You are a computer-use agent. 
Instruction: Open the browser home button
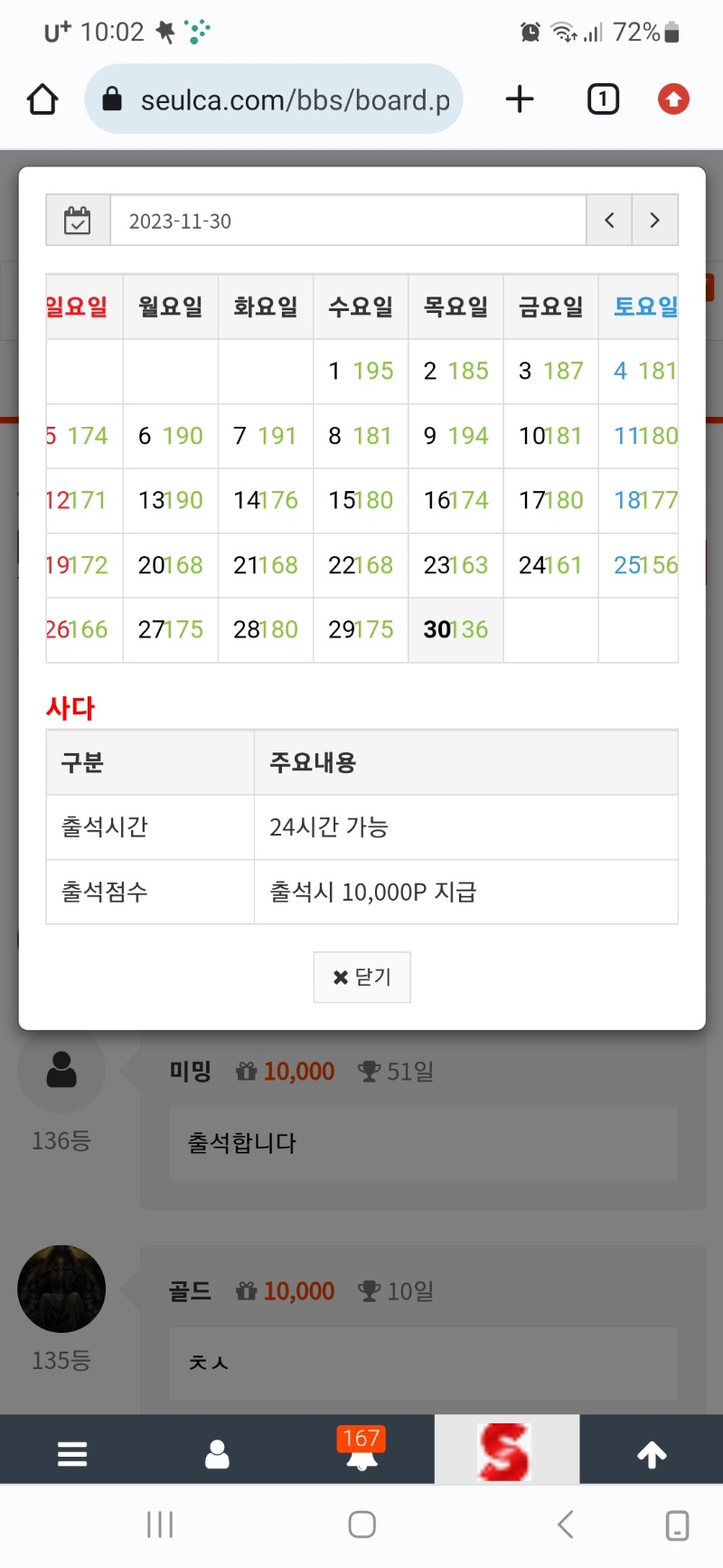pyautogui.click(x=42, y=99)
